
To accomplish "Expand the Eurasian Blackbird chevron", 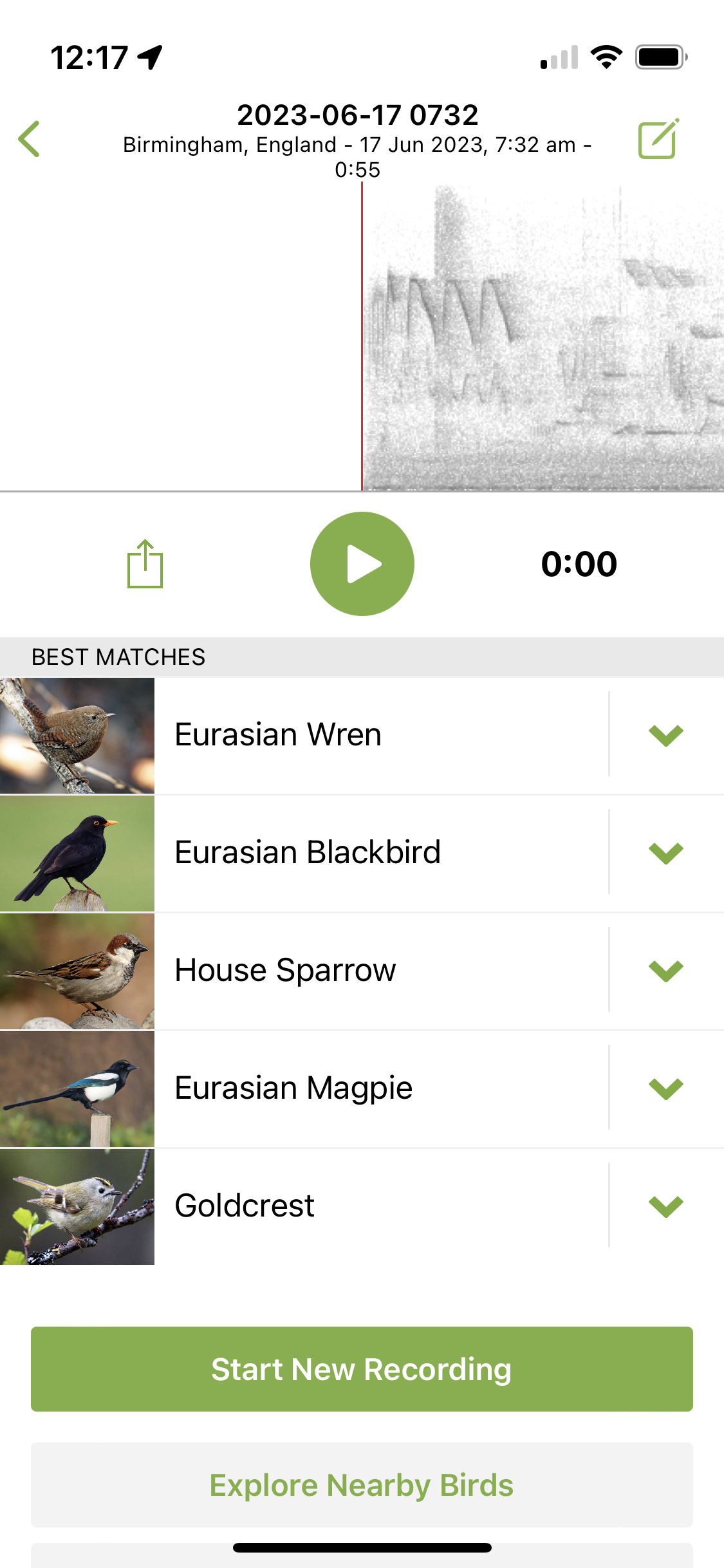I will point(665,853).
